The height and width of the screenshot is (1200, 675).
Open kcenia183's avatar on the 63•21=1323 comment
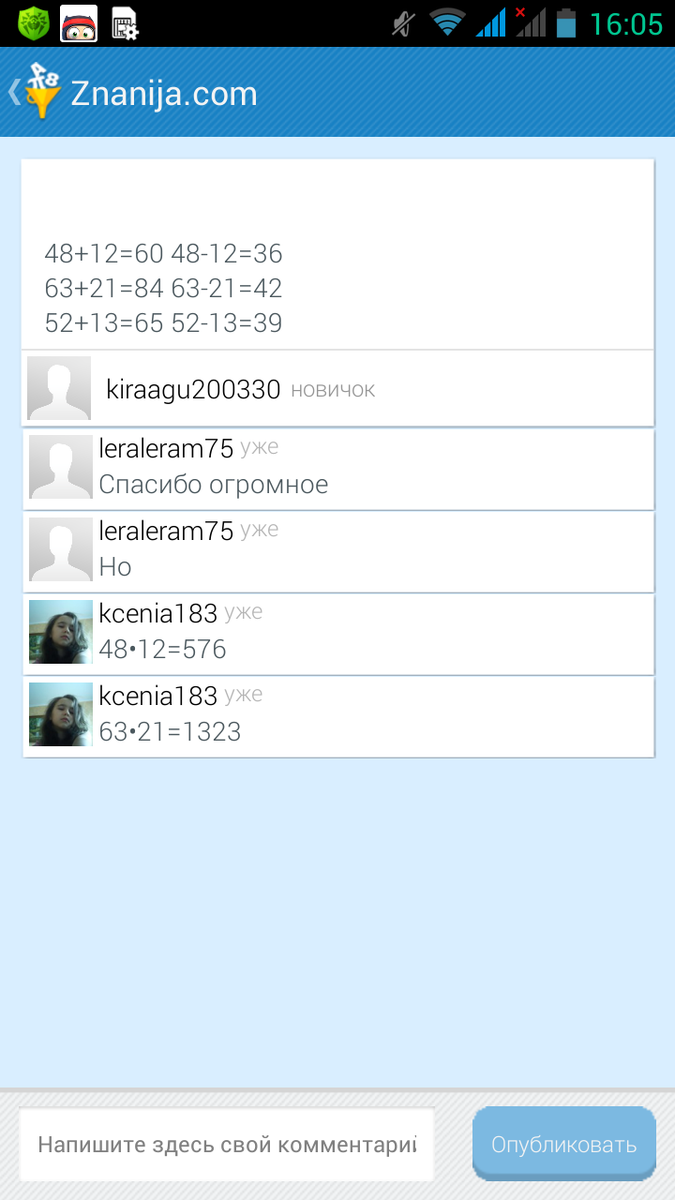click(61, 714)
